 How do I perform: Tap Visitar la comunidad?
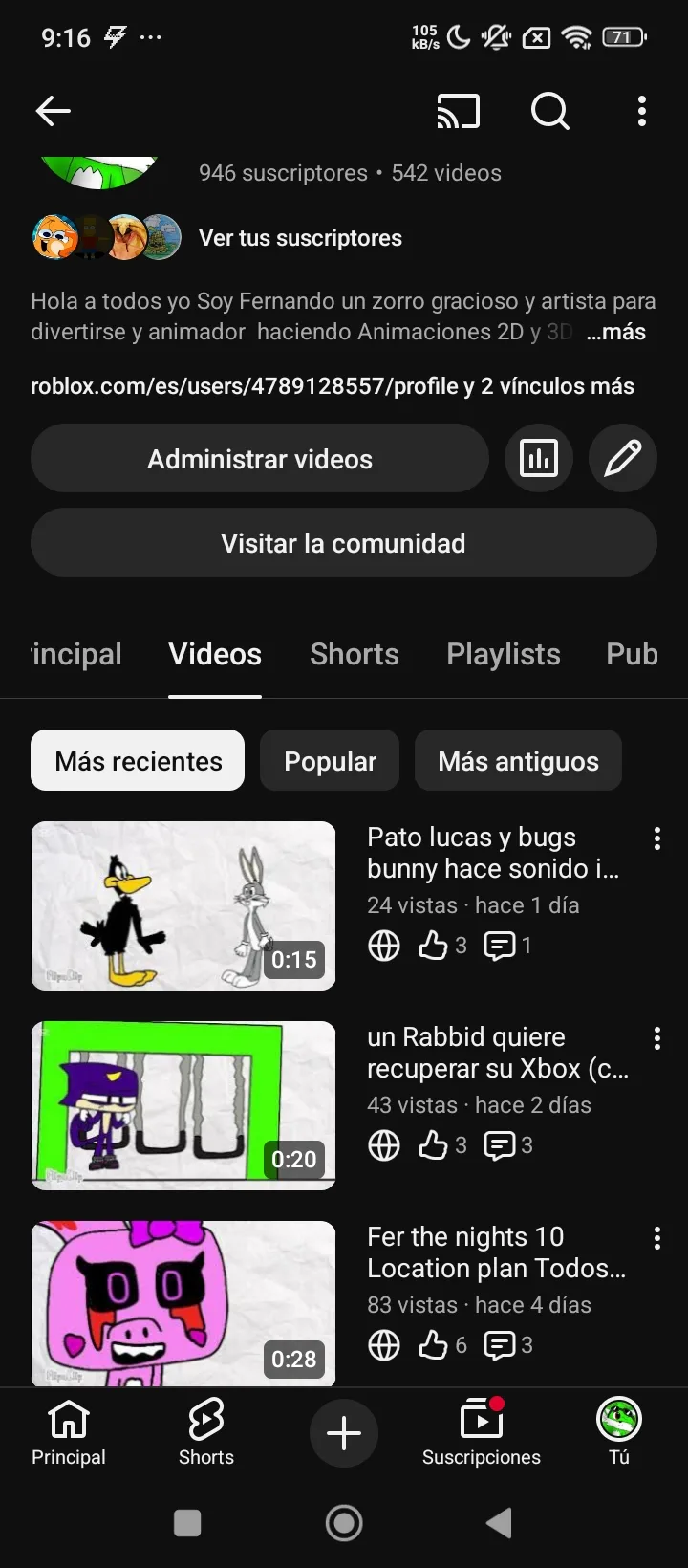tap(344, 543)
